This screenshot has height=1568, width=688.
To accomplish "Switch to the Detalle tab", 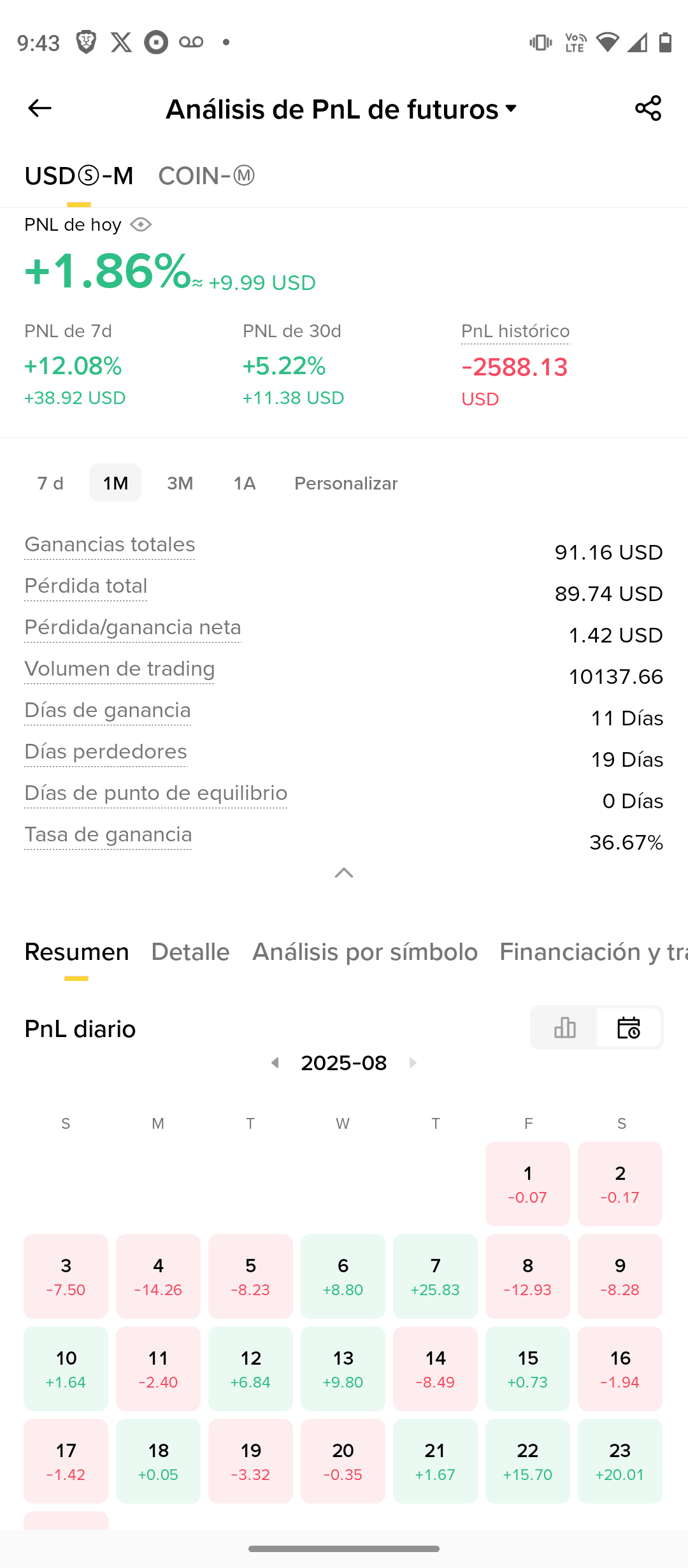I will (x=190, y=952).
